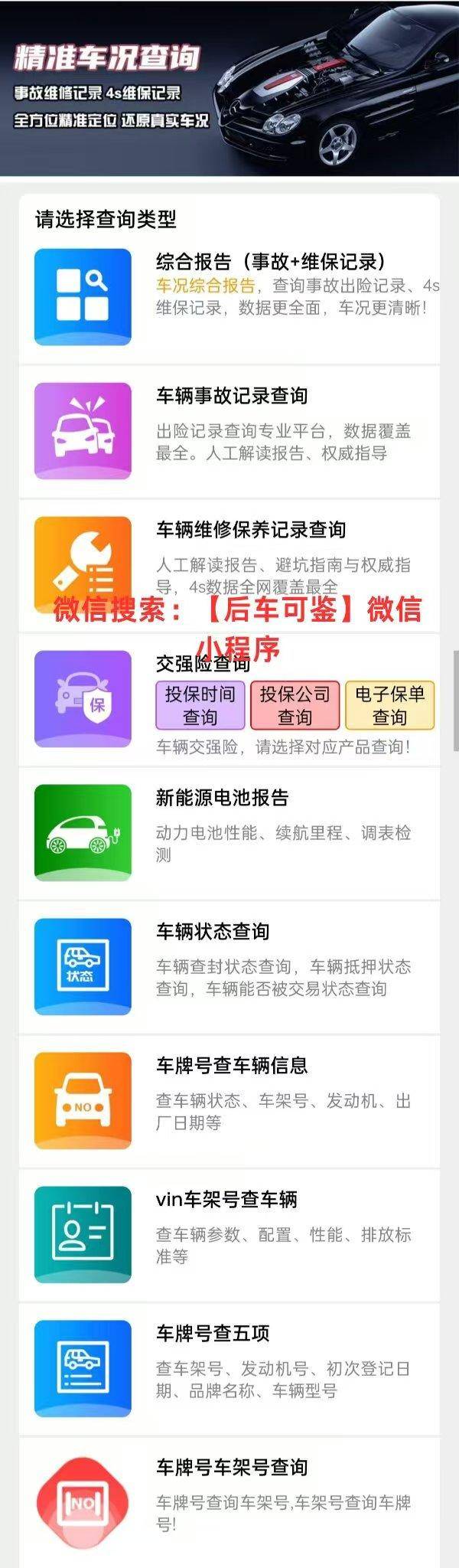459x1568 pixels.
Task: Open 车牌号车架号查询
Action: click(229, 1501)
